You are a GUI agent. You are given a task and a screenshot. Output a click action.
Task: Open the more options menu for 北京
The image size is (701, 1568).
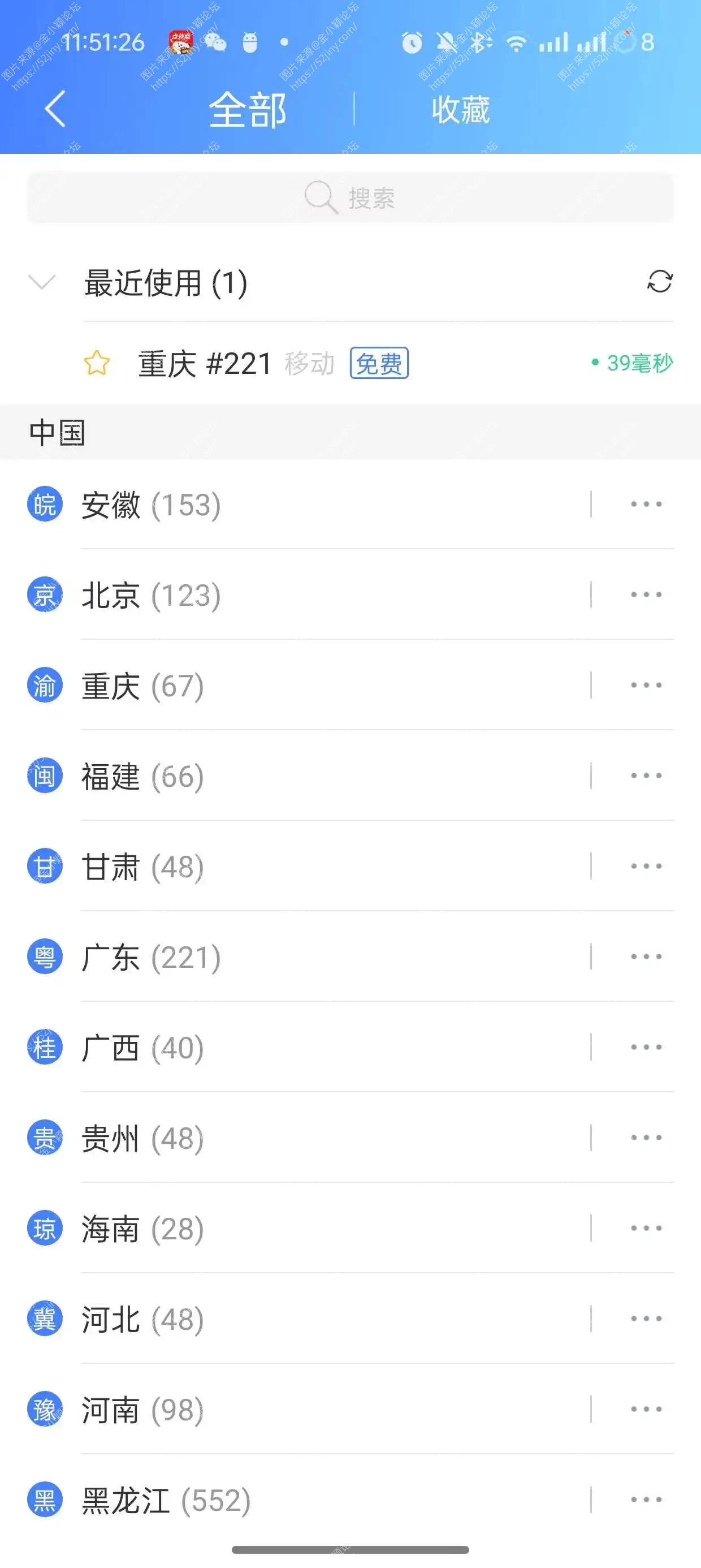645,594
